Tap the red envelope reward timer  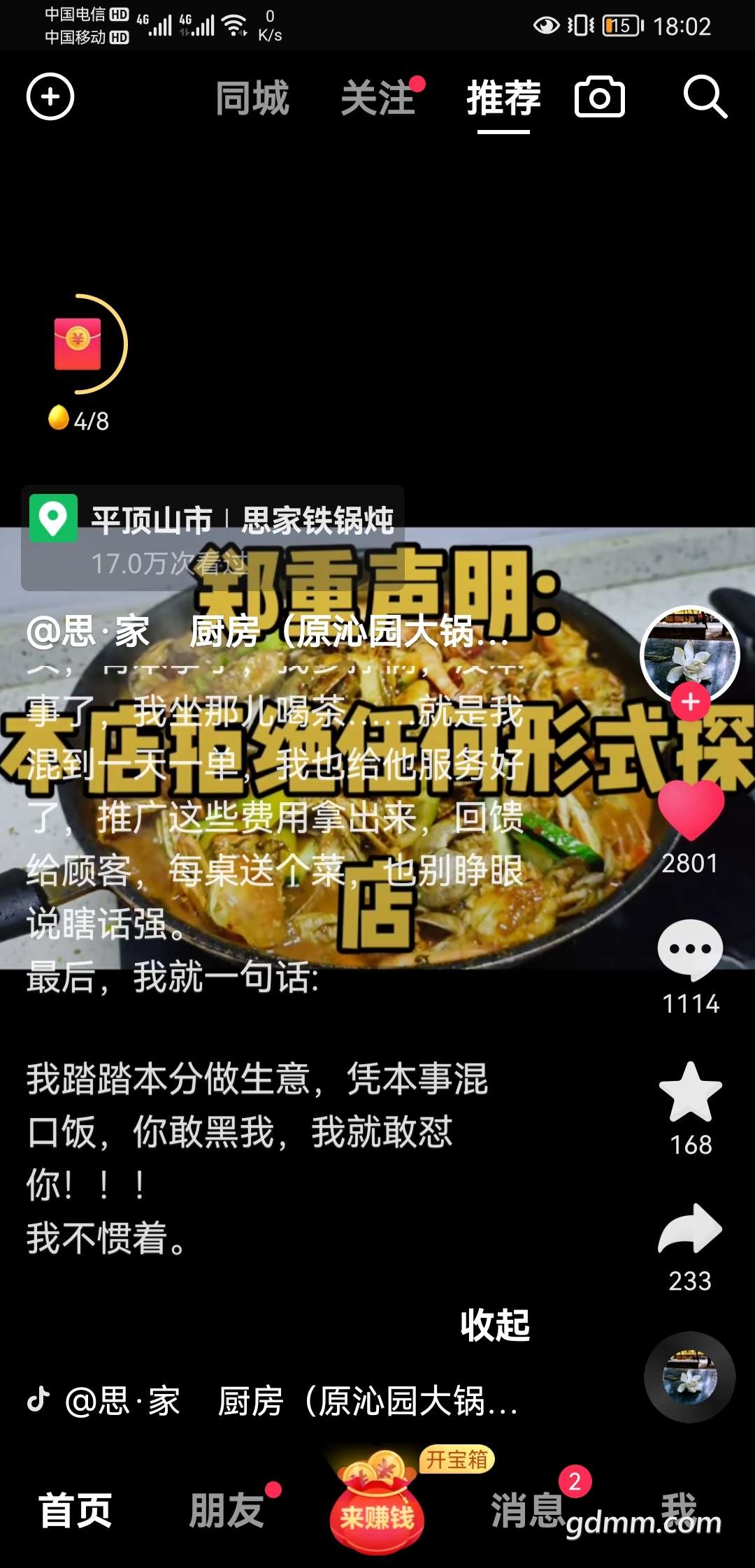(x=78, y=344)
